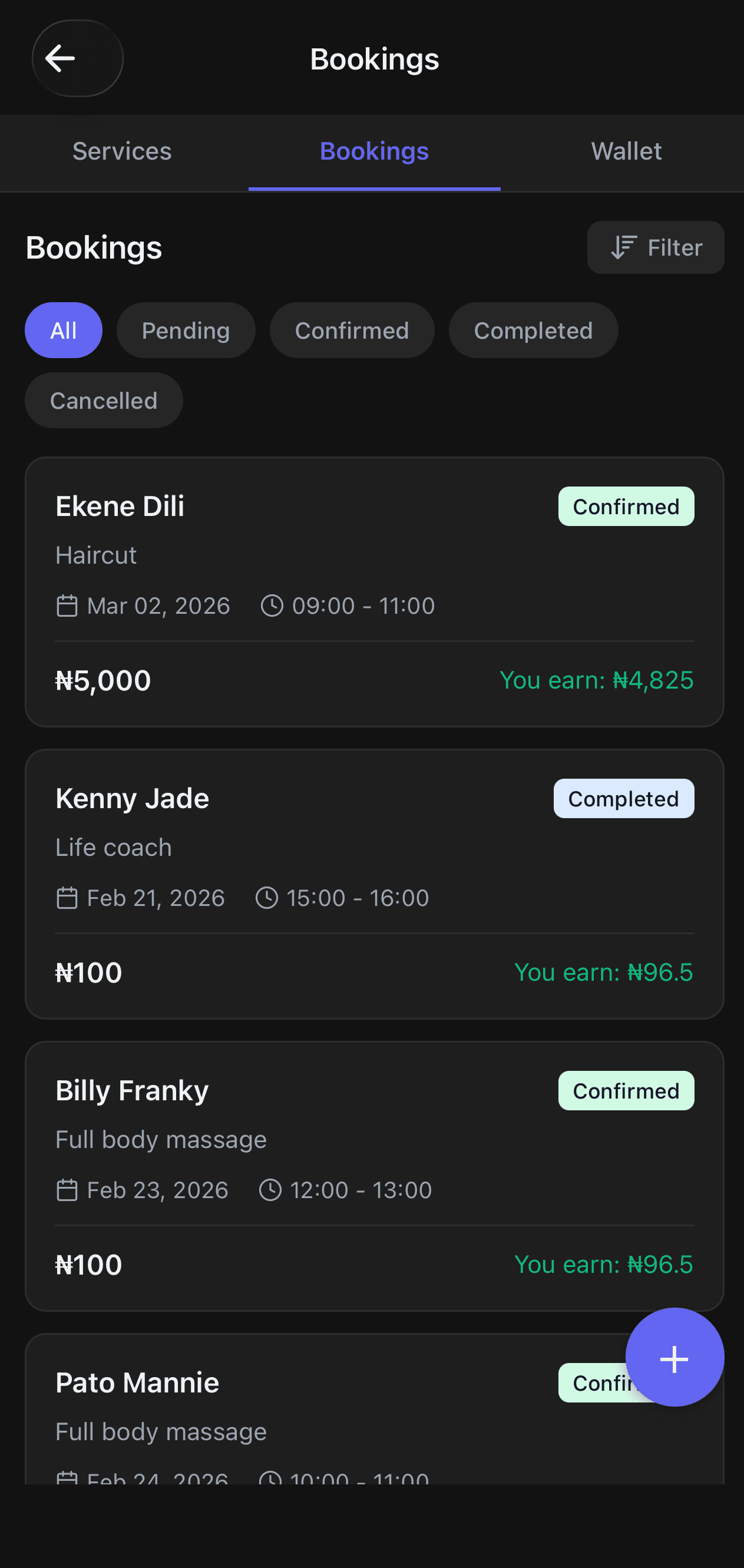Tap the clock icon on Billy Franky's booking
Image resolution: width=744 pixels, height=1568 pixels.
(x=272, y=1190)
